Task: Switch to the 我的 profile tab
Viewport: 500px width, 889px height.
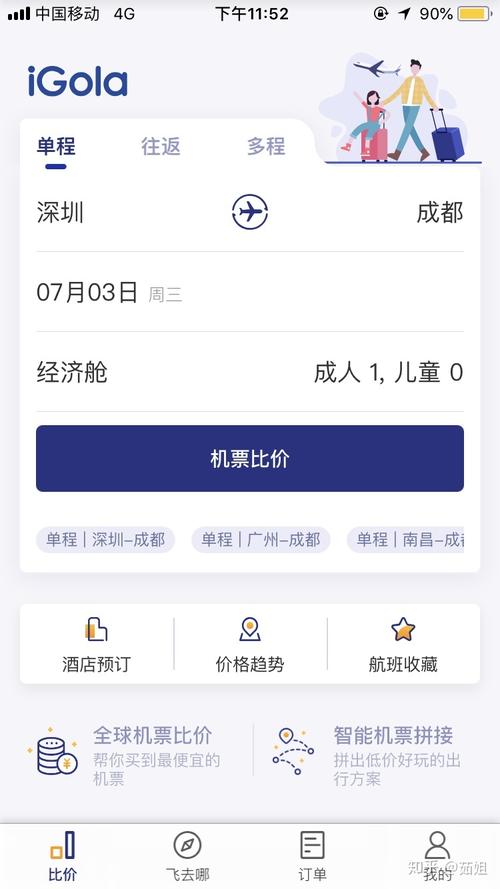Action: pos(437,856)
